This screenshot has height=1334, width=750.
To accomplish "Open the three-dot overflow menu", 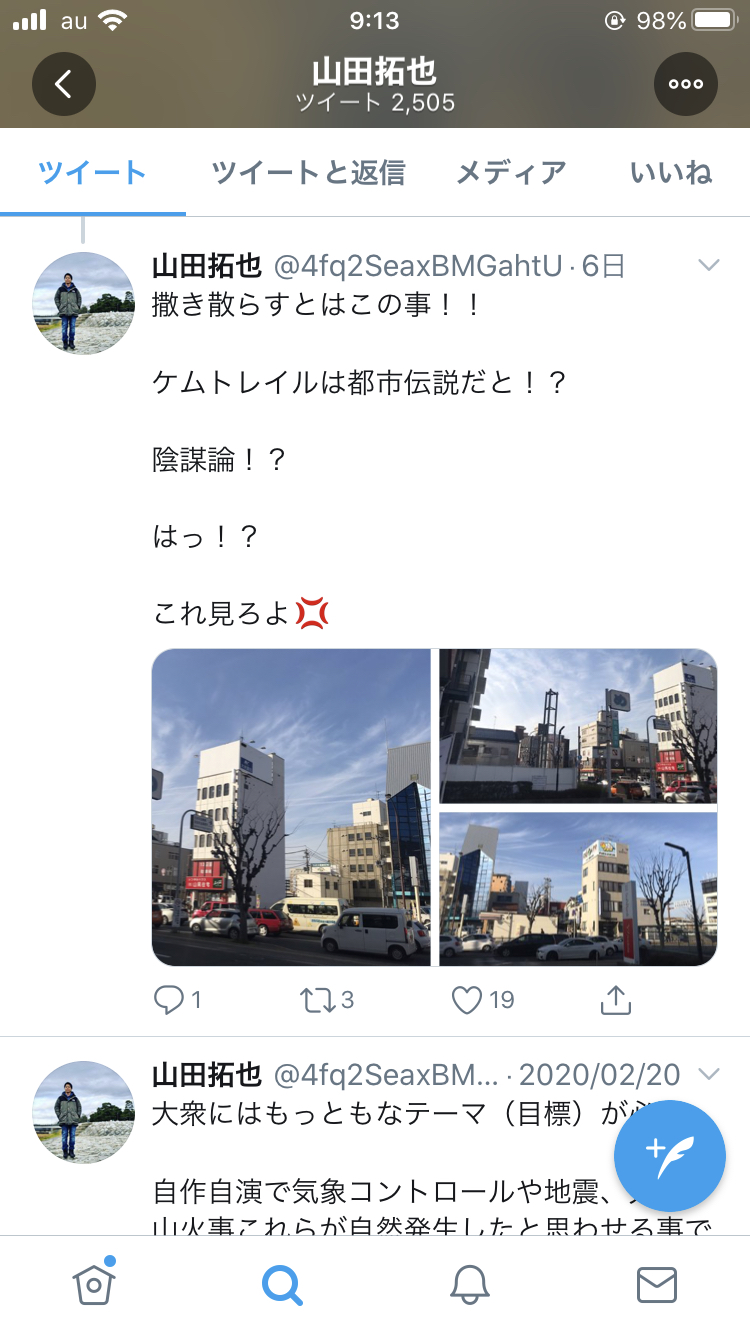I will click(686, 84).
